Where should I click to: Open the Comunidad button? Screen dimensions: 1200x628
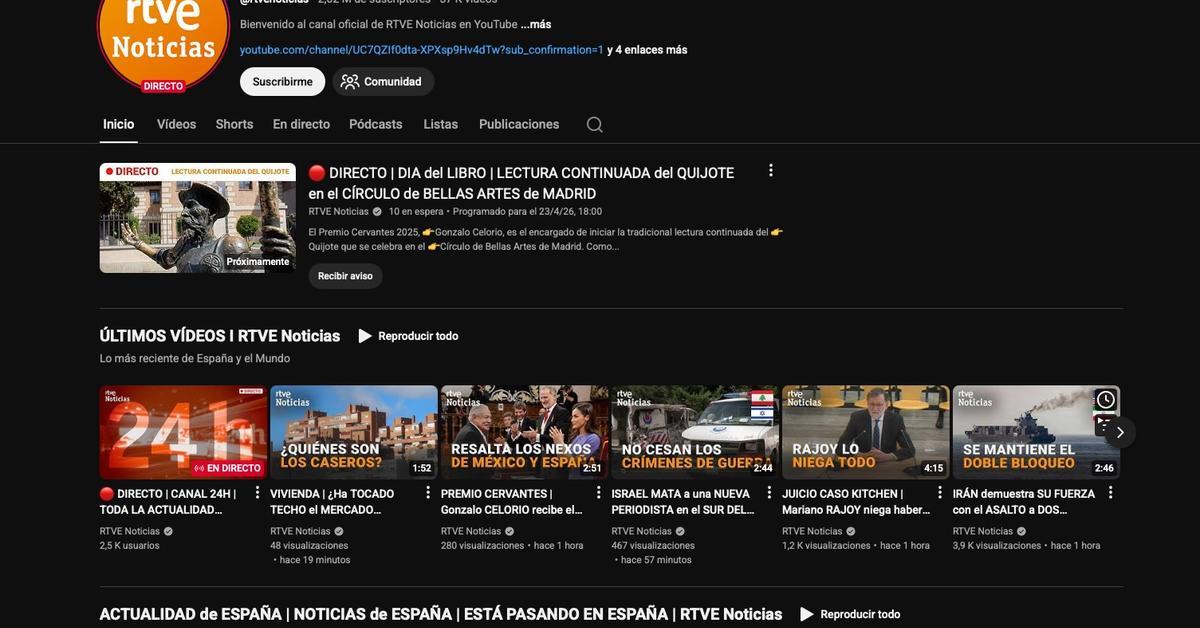pos(382,82)
